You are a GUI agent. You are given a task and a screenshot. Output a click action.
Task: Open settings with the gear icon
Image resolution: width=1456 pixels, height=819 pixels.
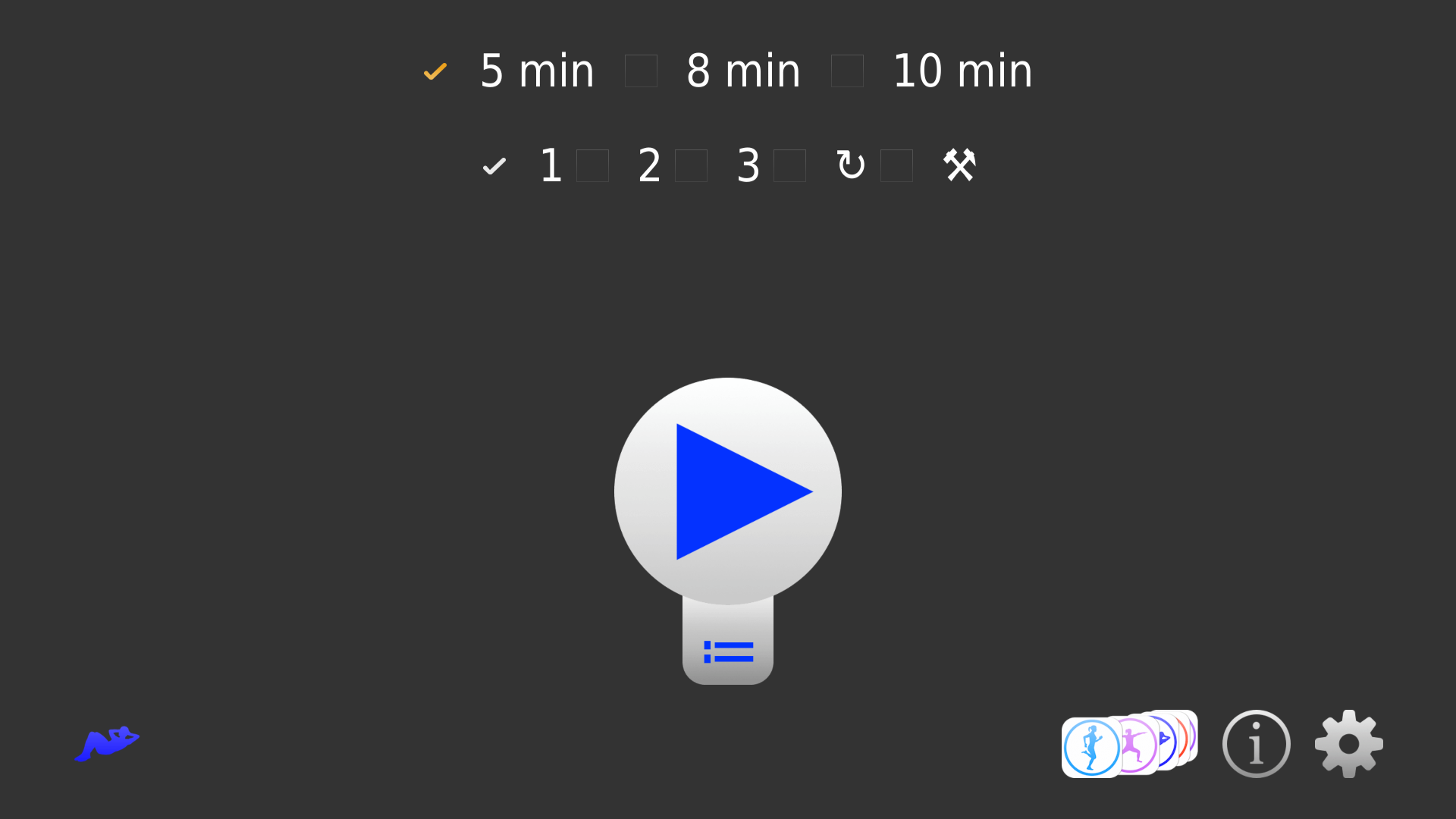[x=1348, y=744]
